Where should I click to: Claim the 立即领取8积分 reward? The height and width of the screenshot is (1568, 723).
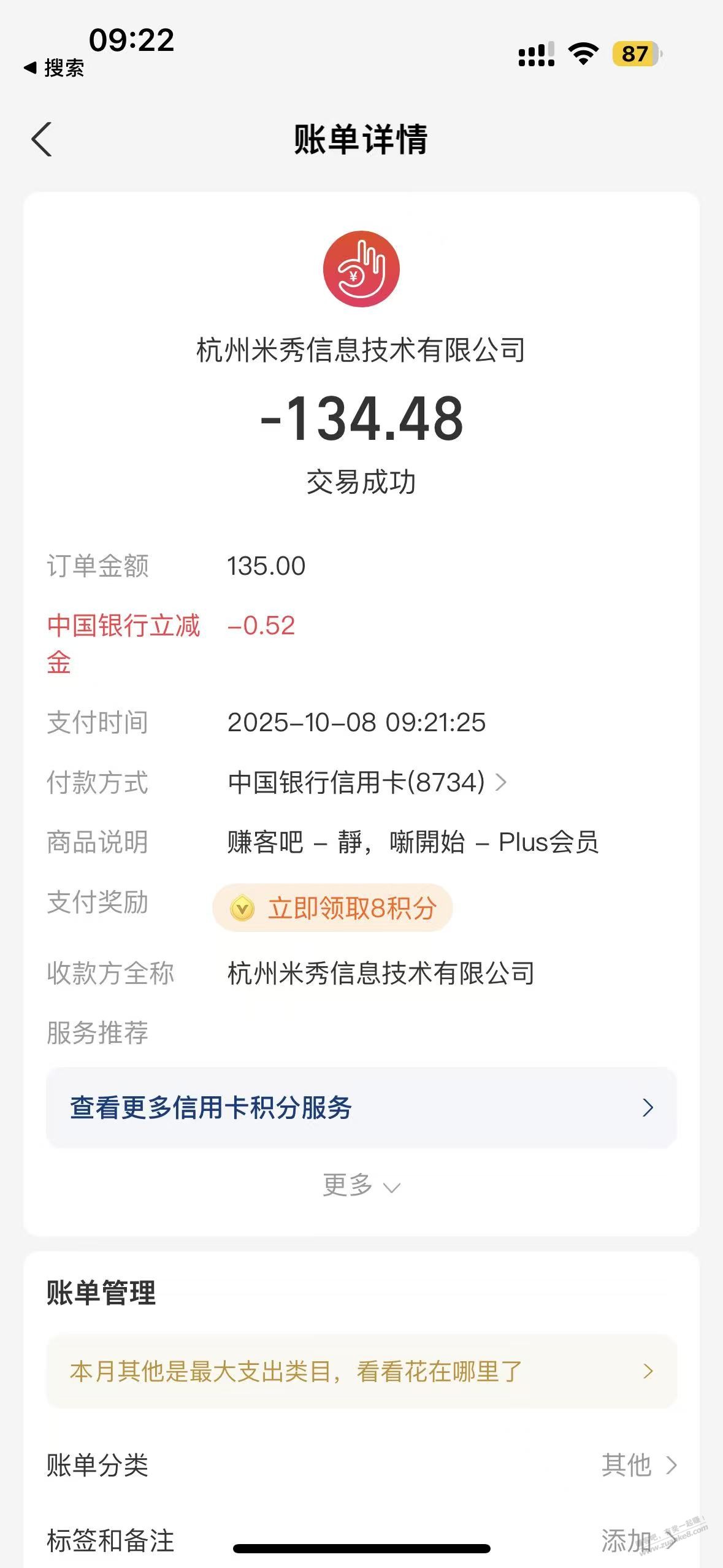tap(332, 908)
